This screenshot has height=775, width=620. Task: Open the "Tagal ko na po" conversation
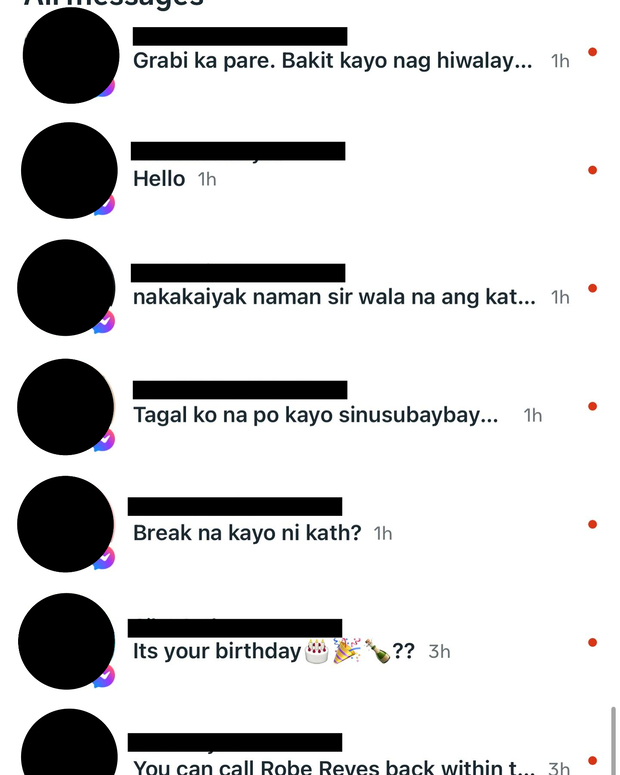coord(316,415)
